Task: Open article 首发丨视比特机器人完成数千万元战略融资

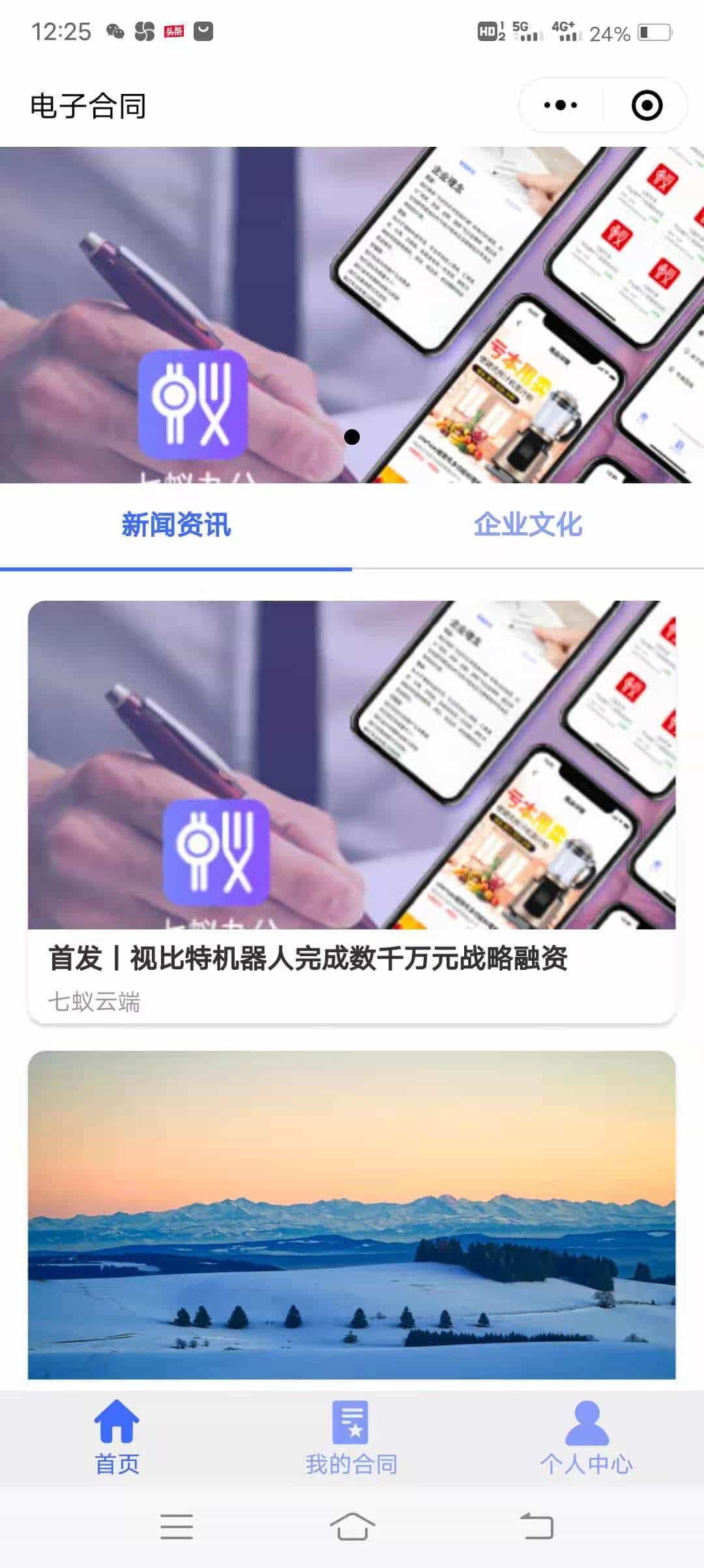Action: (x=308, y=958)
